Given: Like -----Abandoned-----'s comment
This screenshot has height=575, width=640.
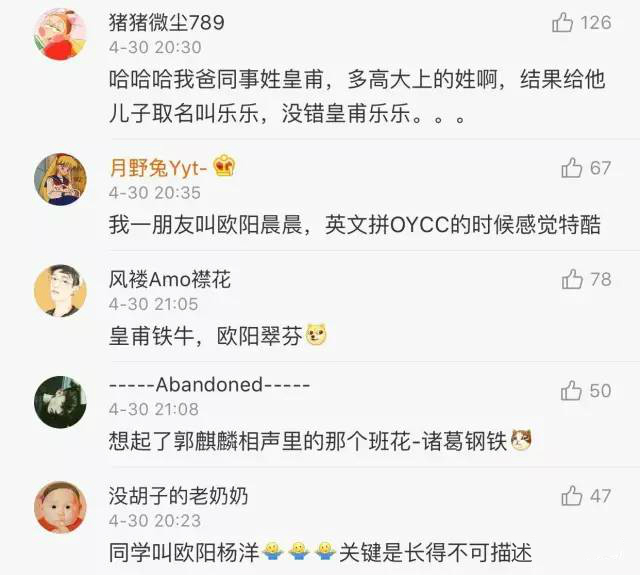Looking at the screenshot, I should tap(572, 390).
